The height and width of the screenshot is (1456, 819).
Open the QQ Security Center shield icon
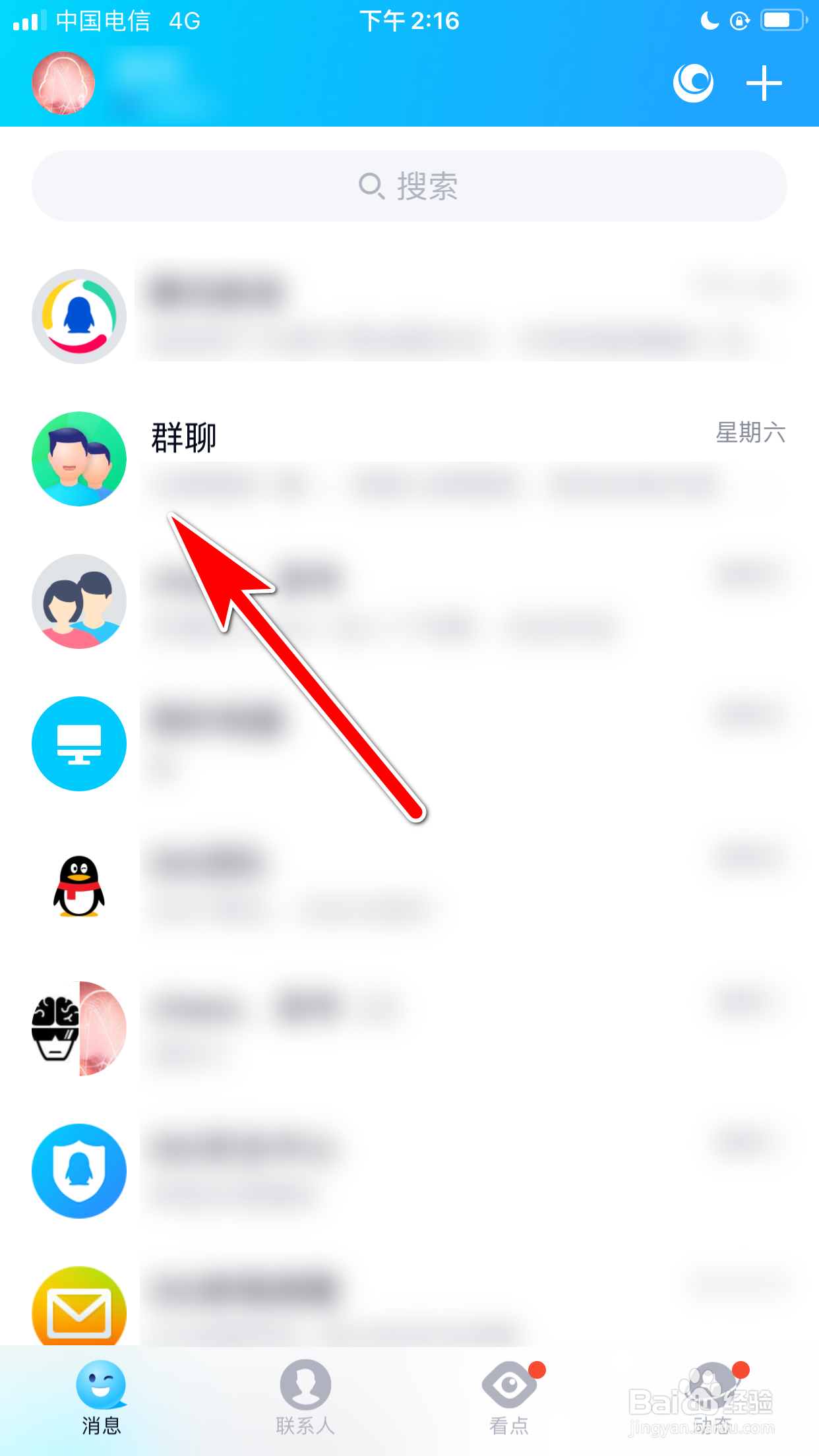pyautogui.click(x=78, y=1170)
